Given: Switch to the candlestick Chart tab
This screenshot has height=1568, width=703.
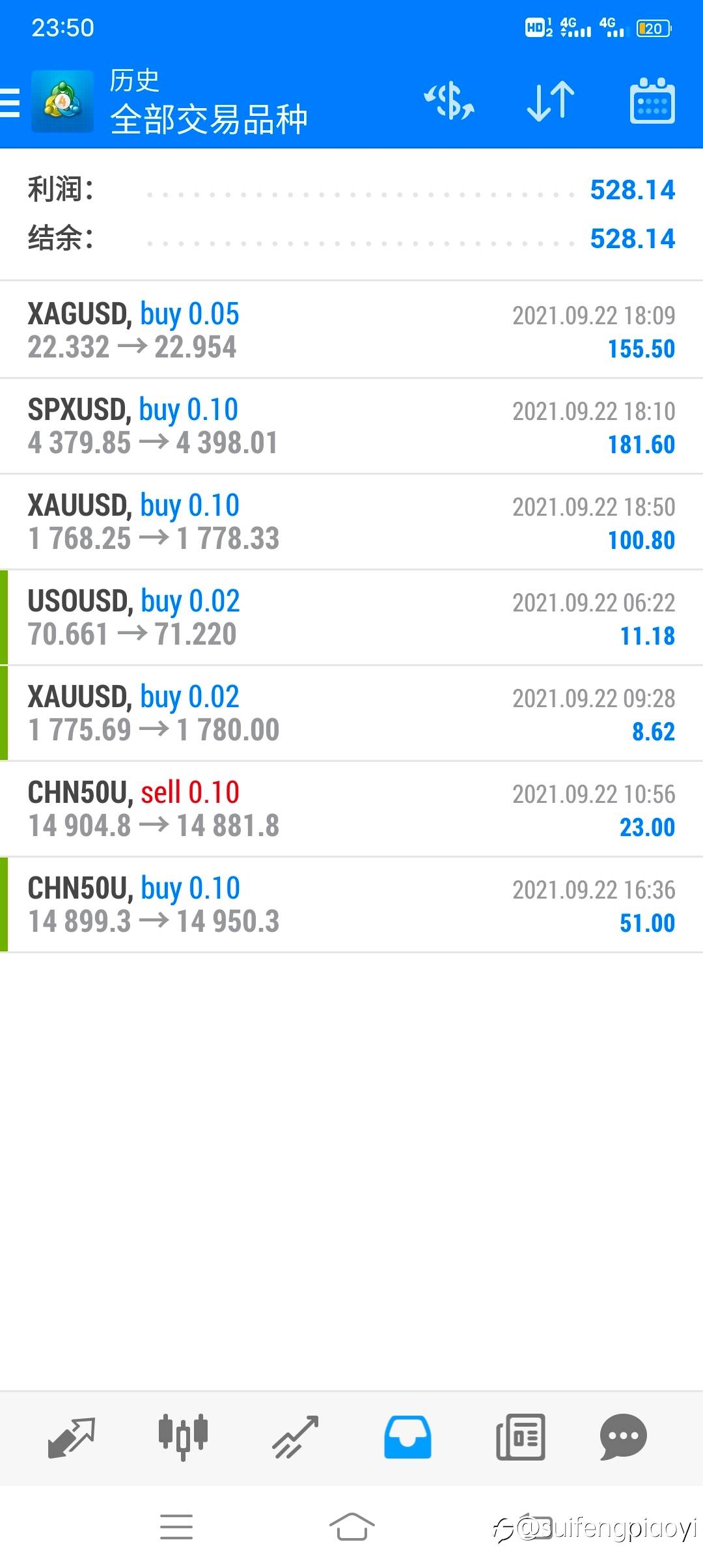Looking at the screenshot, I should [x=183, y=1436].
